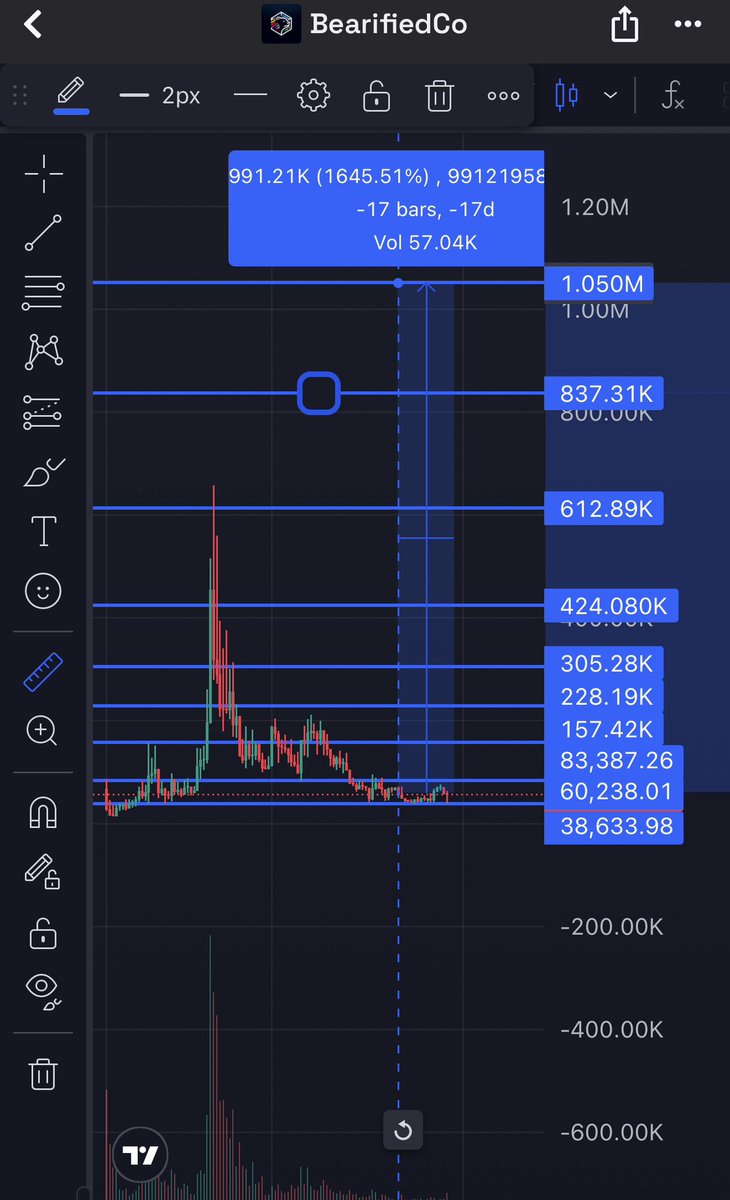This screenshot has width=730, height=1200.
Task: Open the top-right three-dot menu
Action: point(688,23)
